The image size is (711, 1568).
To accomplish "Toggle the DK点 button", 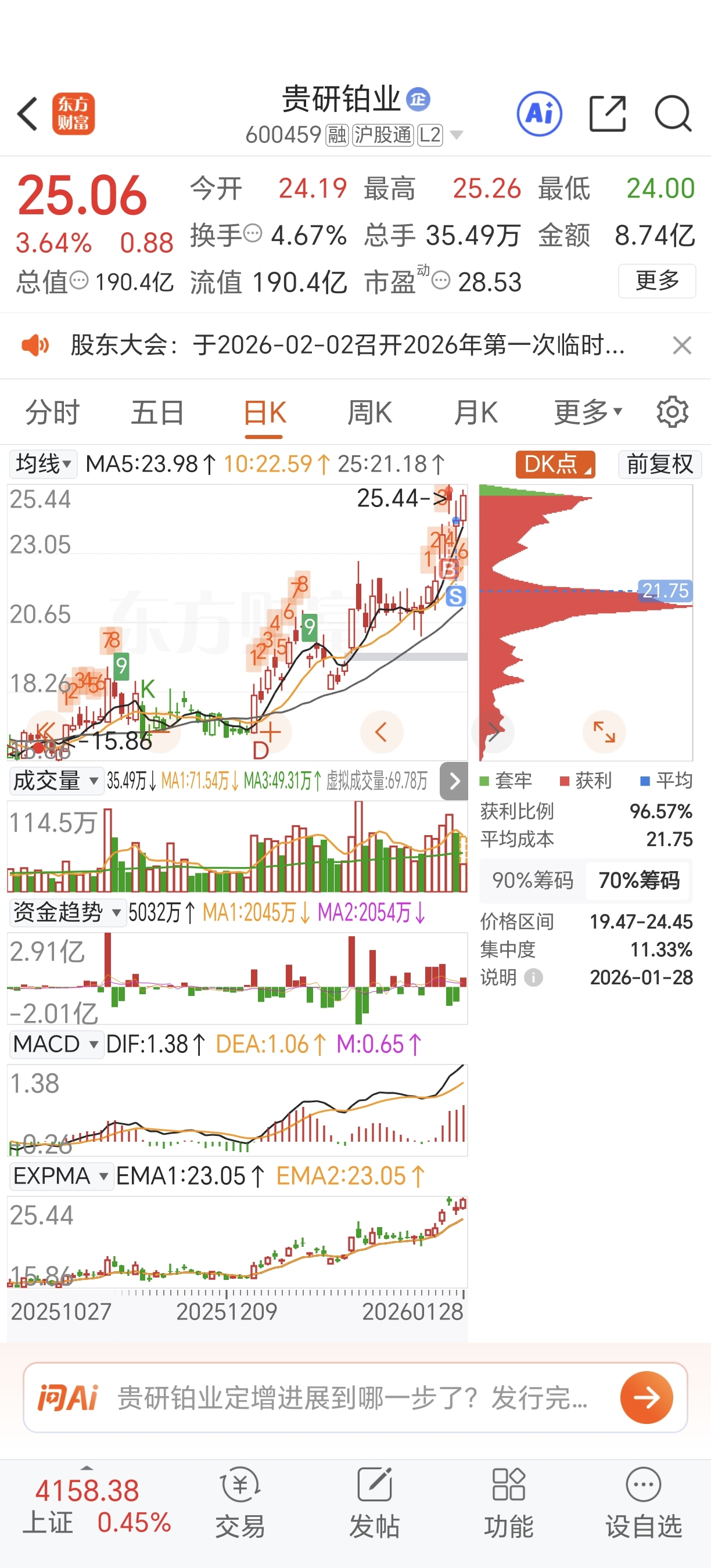I will point(555,464).
